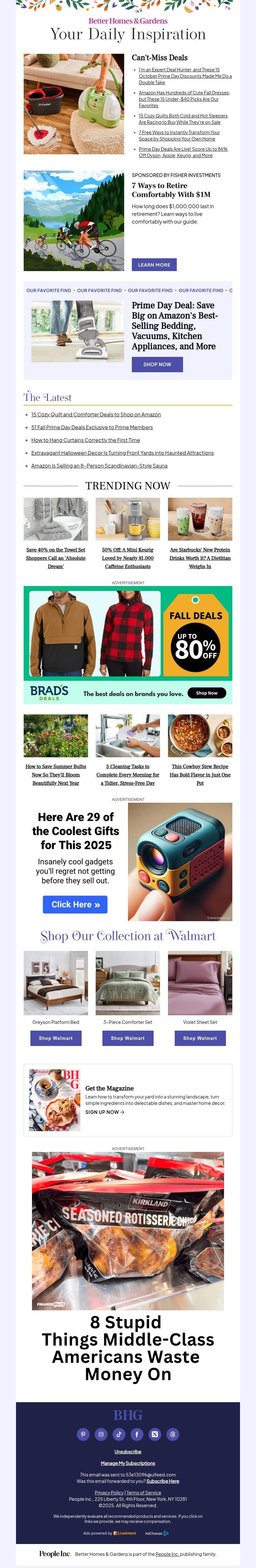Tap the Unsubscribe link

tap(128, 1452)
